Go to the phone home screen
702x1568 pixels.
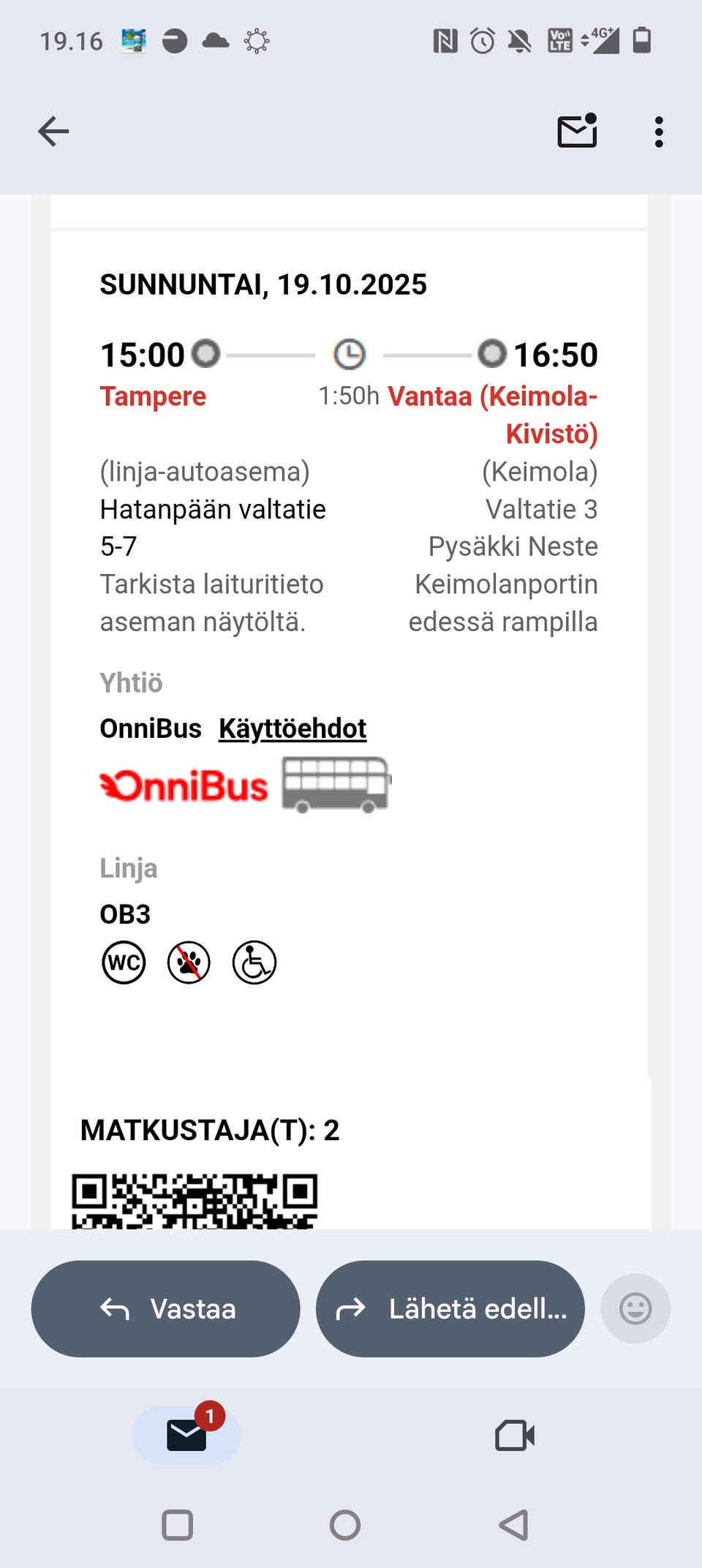click(x=345, y=1526)
